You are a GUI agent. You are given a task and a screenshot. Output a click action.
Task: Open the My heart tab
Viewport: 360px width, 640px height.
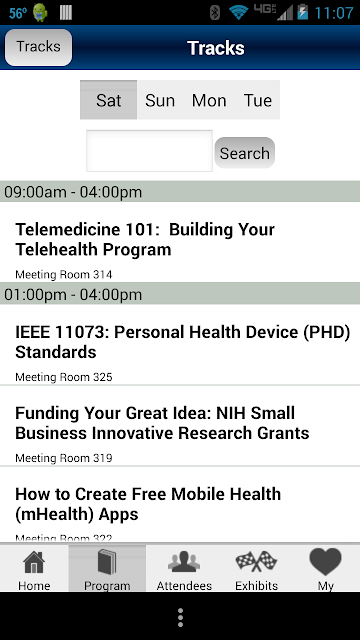(325, 569)
